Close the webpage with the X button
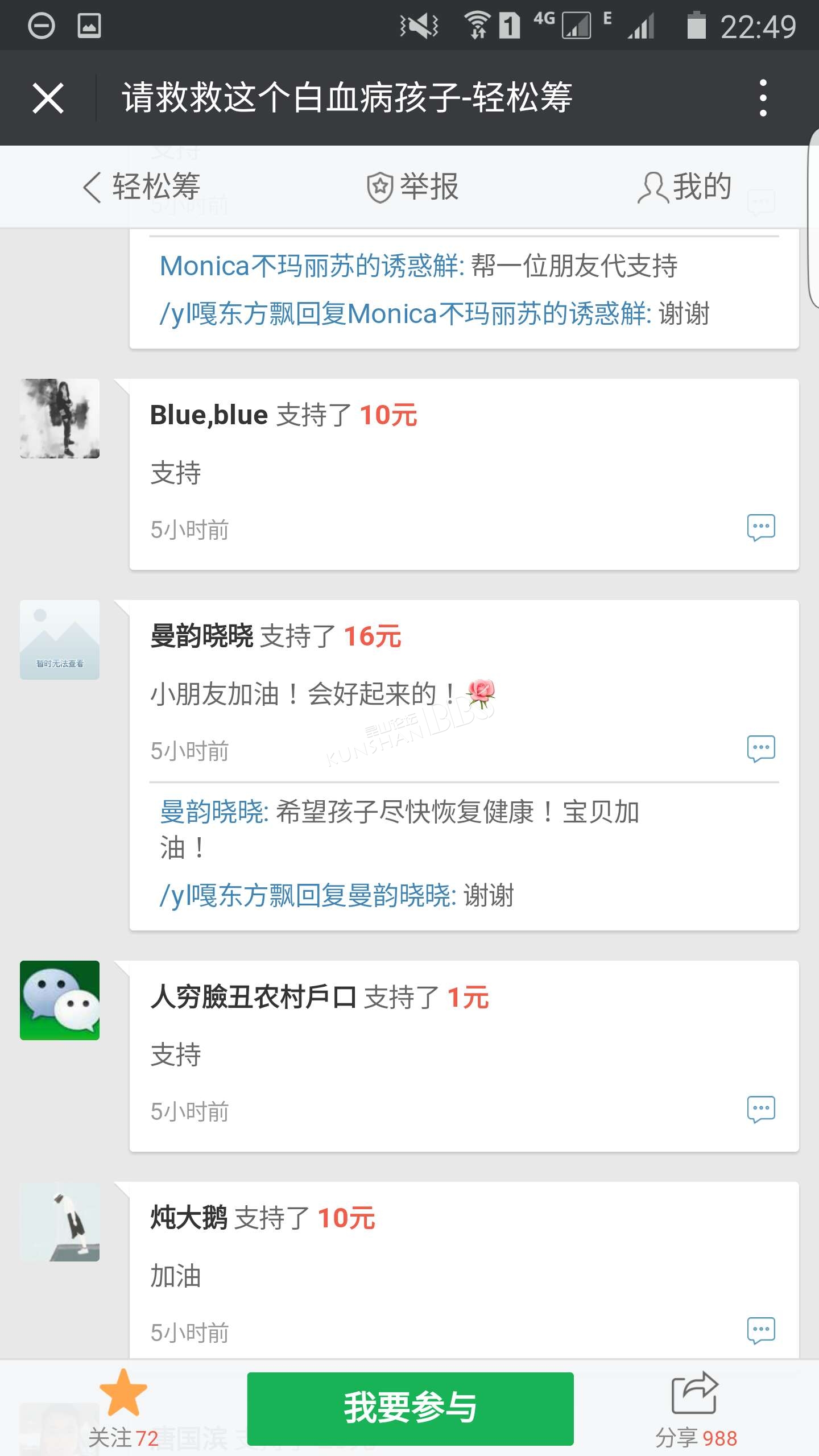Viewport: 819px width, 1456px height. point(48,98)
